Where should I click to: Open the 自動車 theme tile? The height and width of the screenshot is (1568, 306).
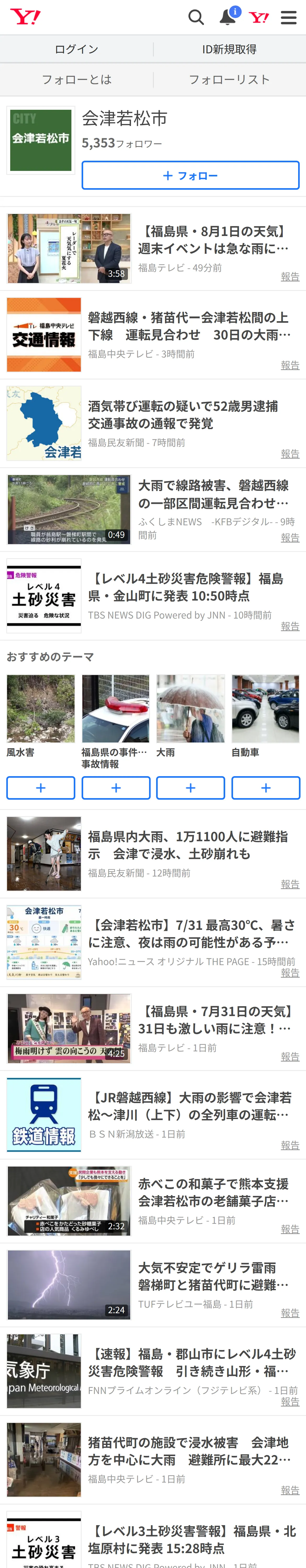266,716
